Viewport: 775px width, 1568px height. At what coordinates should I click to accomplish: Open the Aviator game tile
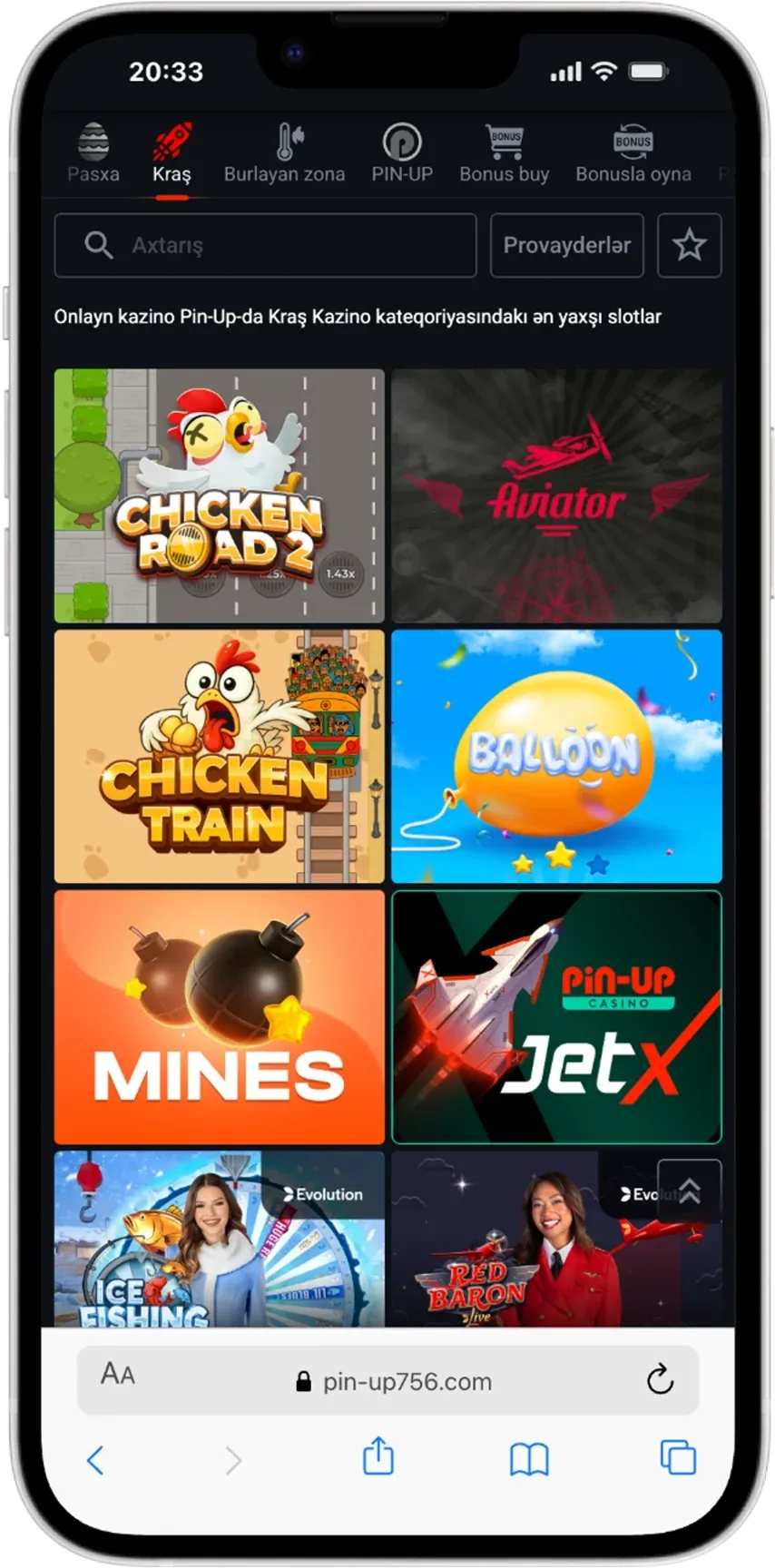[x=556, y=495]
